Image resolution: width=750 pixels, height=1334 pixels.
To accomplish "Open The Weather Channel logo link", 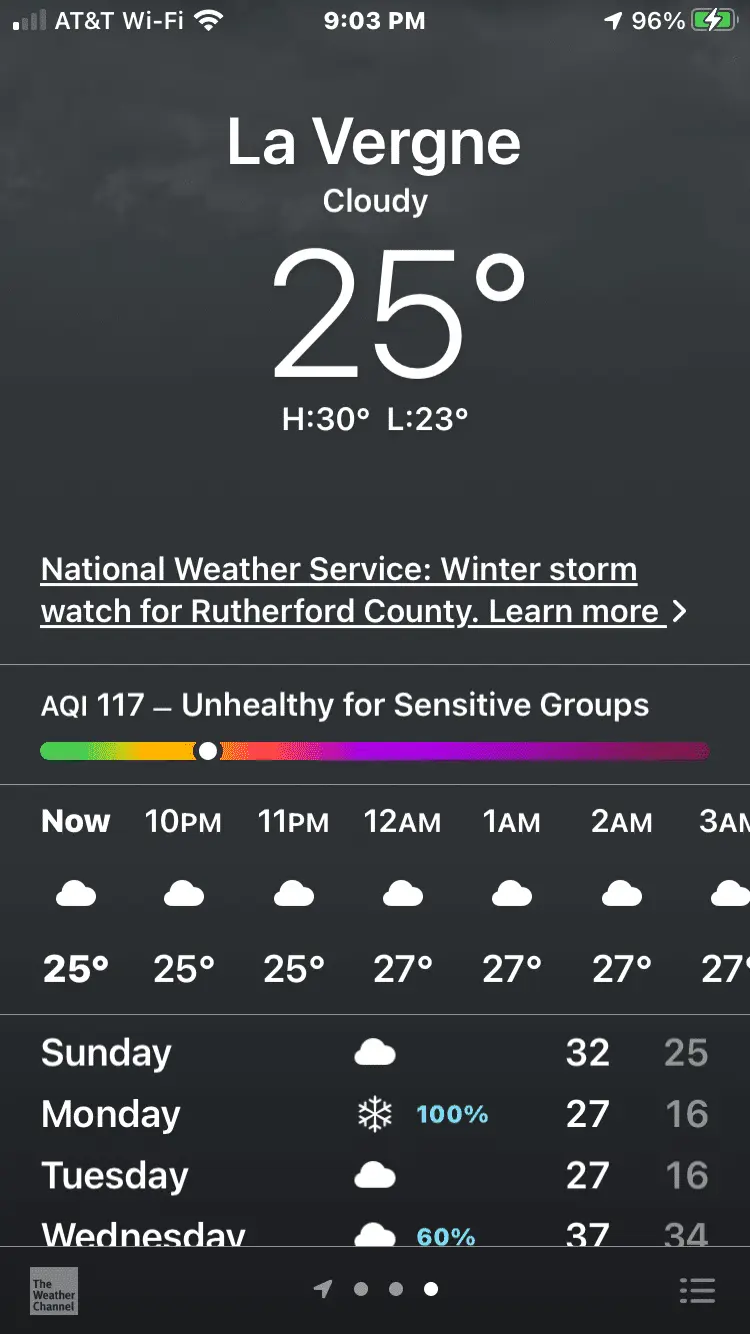I will pos(54,1290).
